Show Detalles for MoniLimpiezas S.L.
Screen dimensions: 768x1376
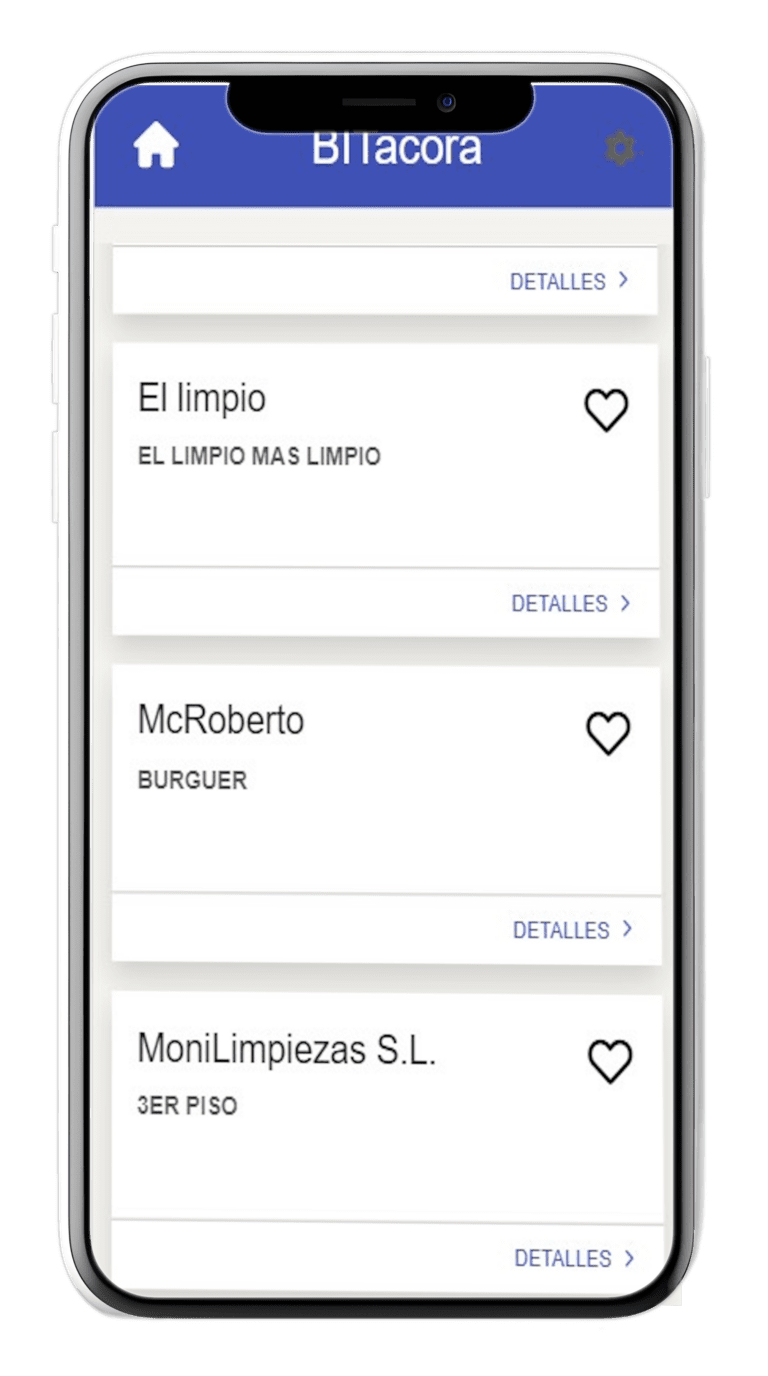(x=574, y=1258)
